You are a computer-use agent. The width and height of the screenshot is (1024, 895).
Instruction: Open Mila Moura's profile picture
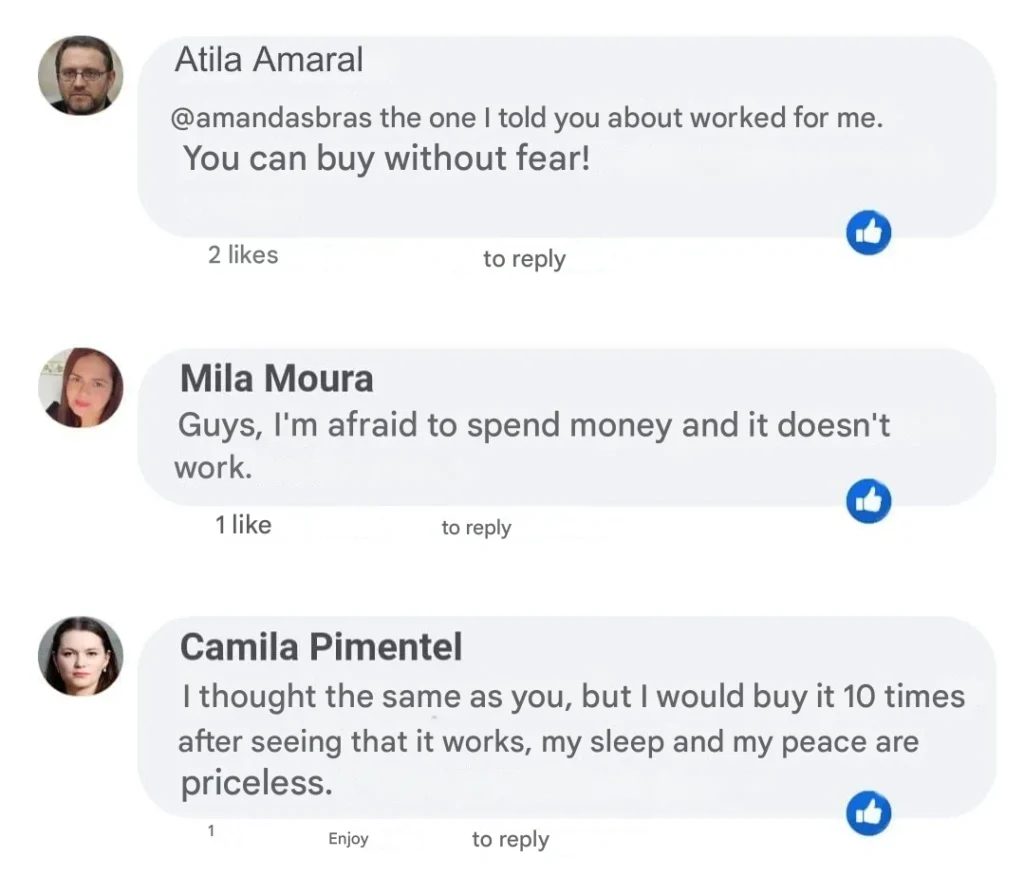pos(81,387)
